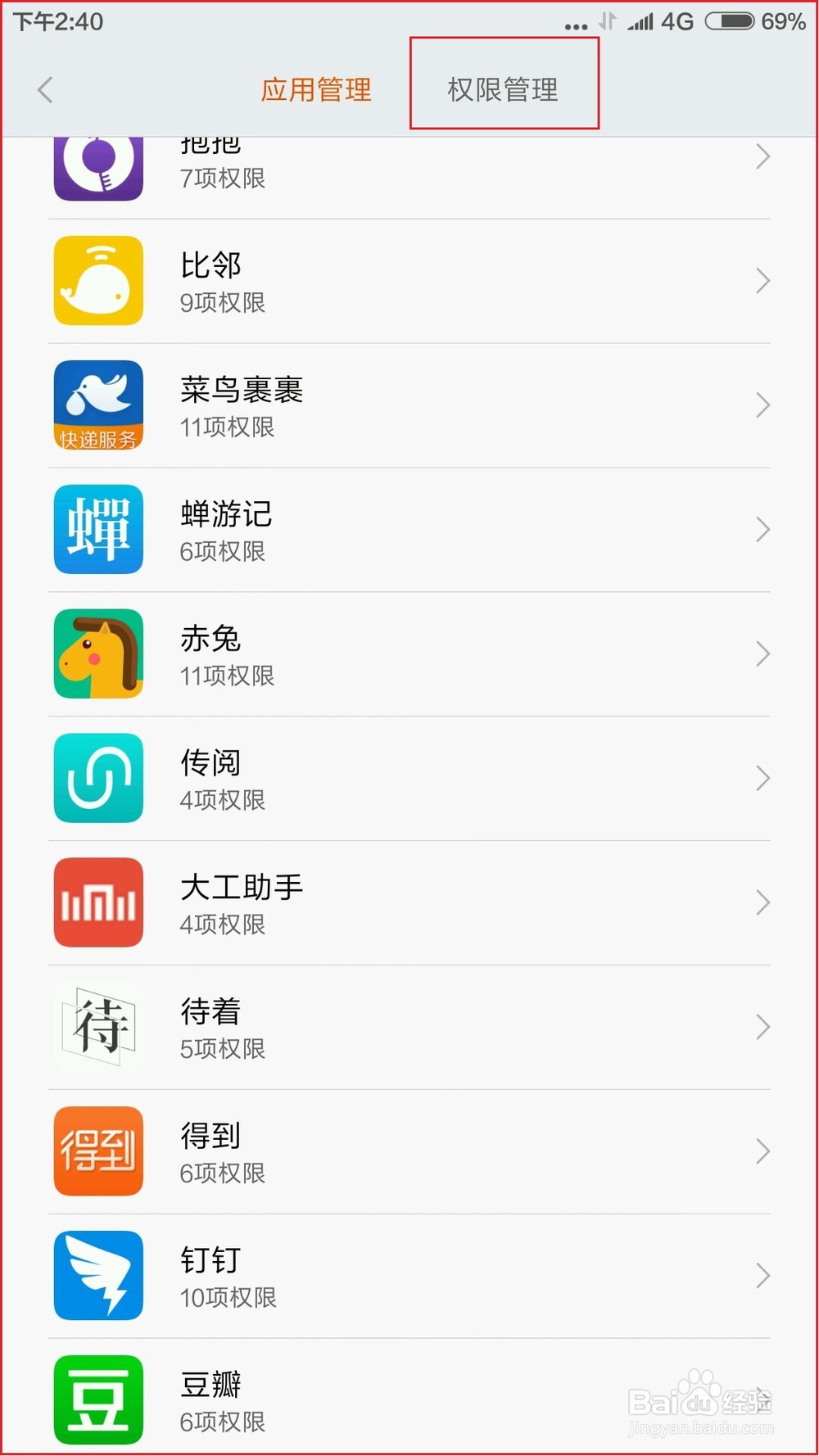819x1456 pixels.
Task: Expand permissions for 钉钉 via its chevron
Action: coord(762,1275)
